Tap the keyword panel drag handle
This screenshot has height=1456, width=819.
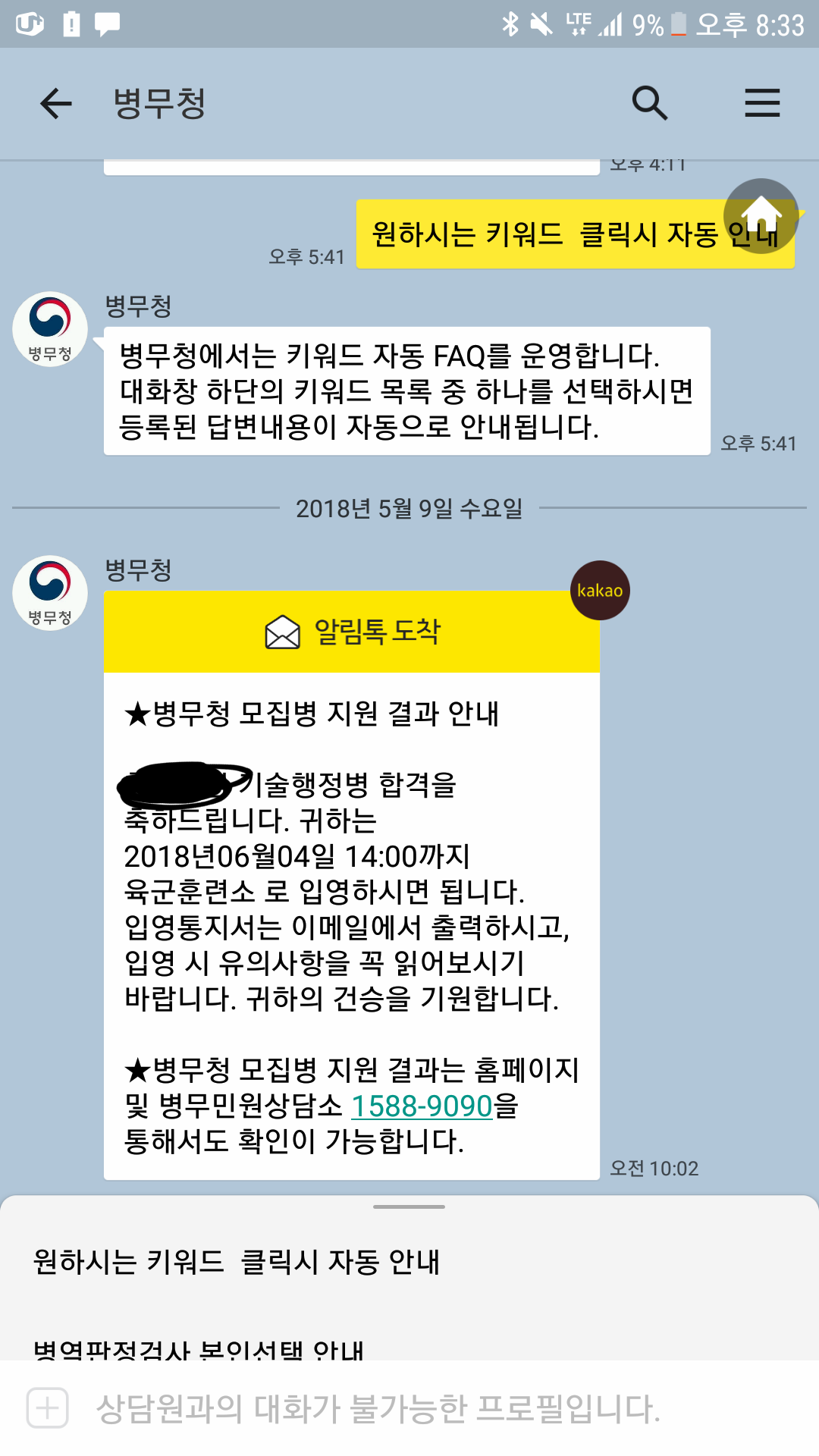(409, 1207)
